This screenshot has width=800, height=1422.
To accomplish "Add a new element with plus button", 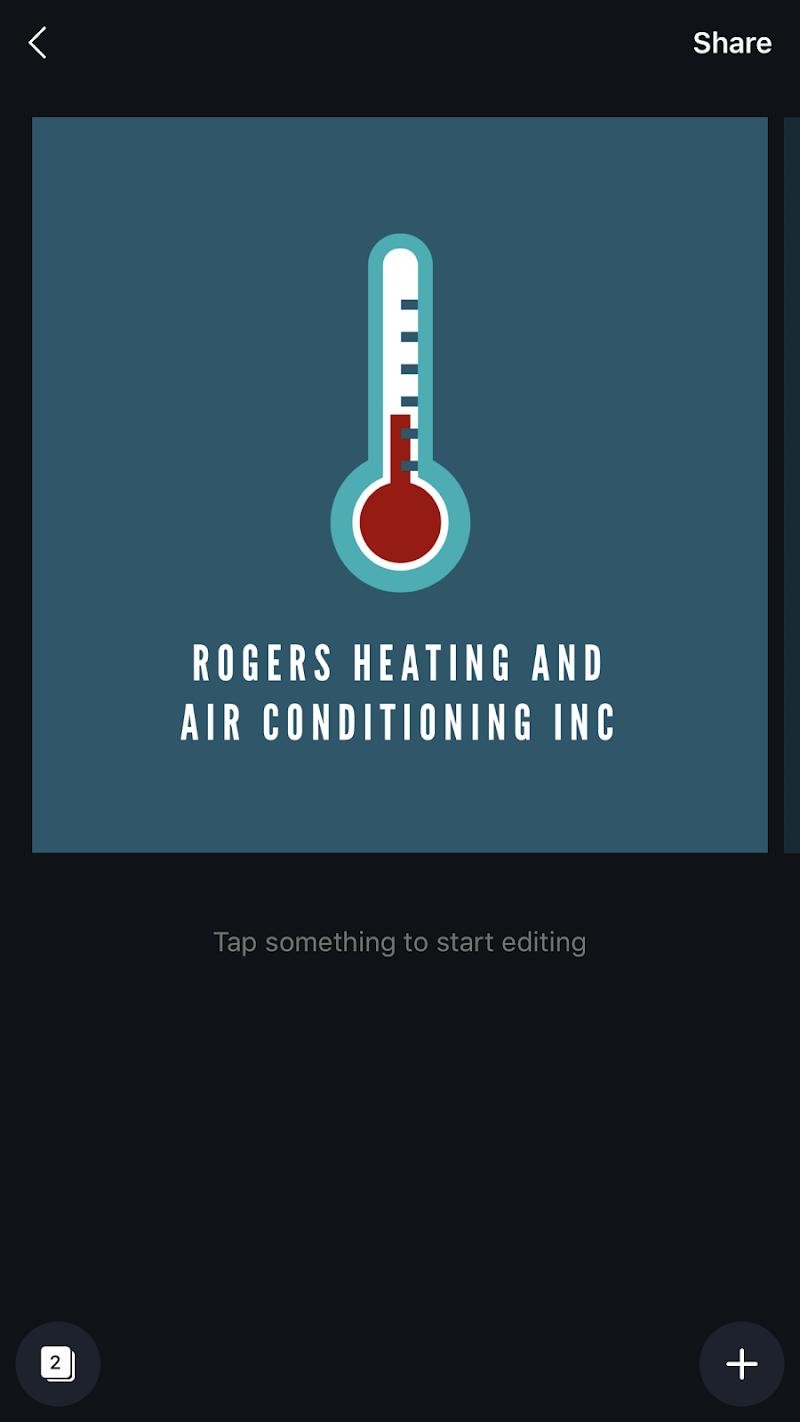I will [x=741, y=1364].
